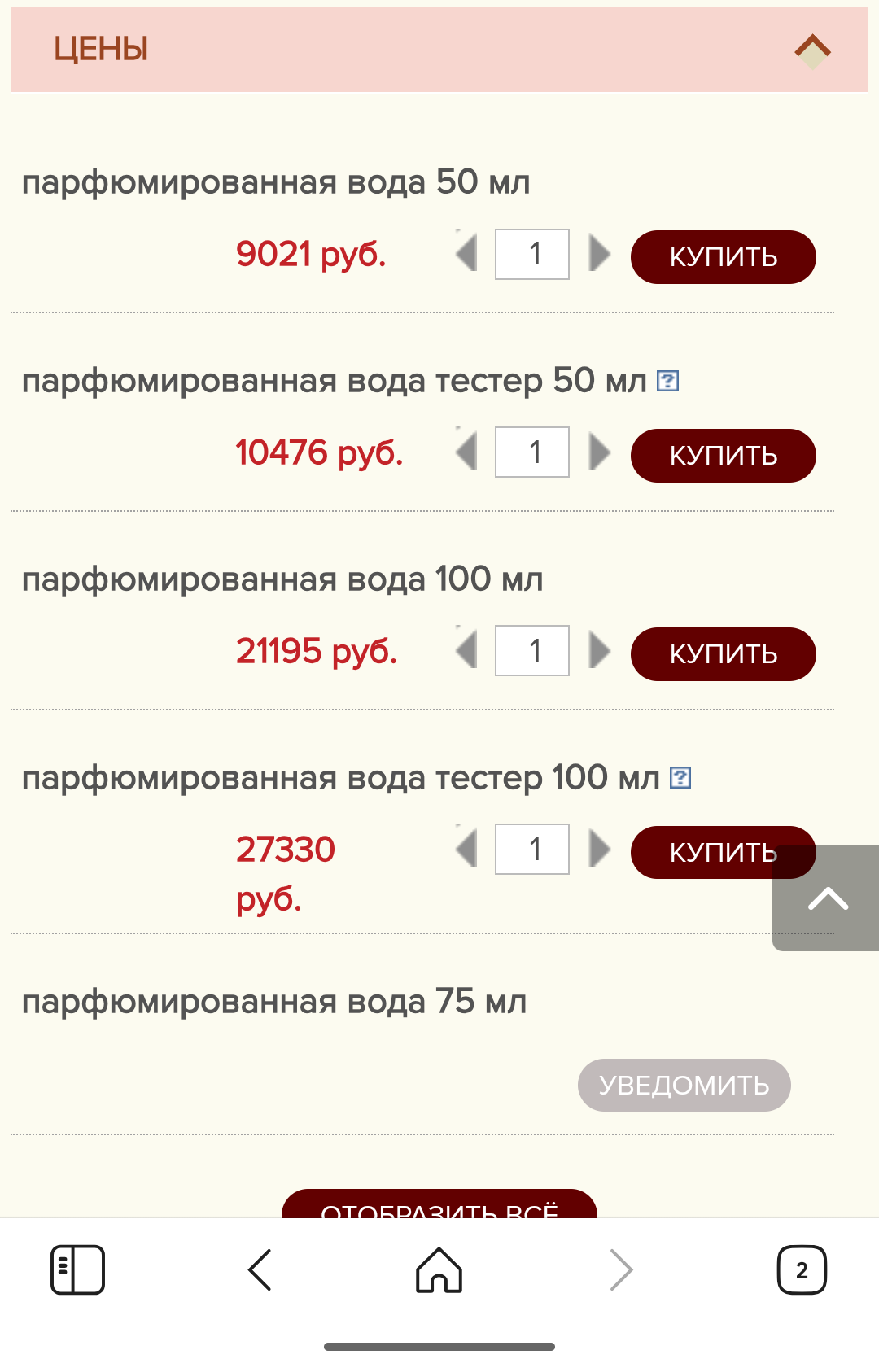Image resolution: width=879 pixels, height=1372 pixels.
Task: Open the browser sidebar panel
Action: click(78, 1269)
